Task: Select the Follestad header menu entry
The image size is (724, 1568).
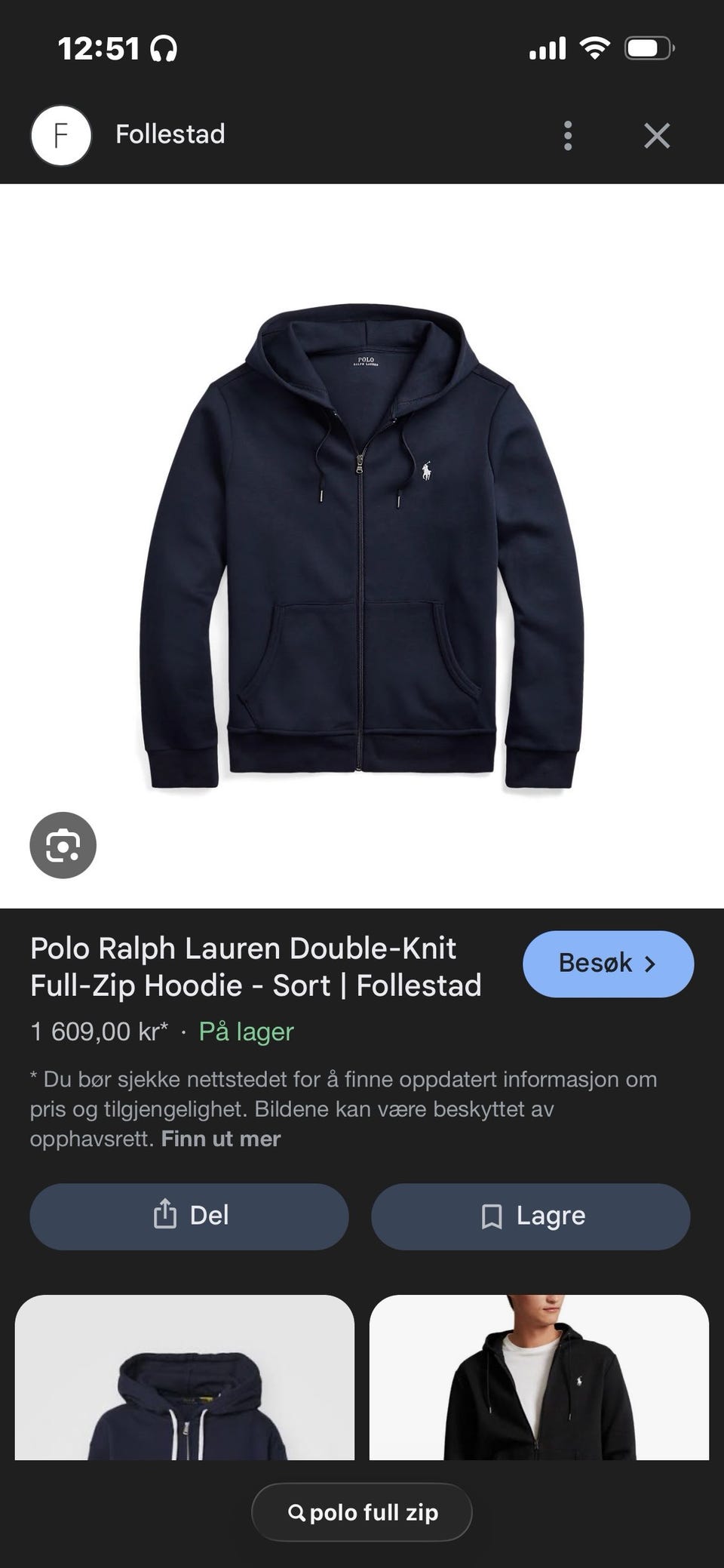Action: point(168,134)
